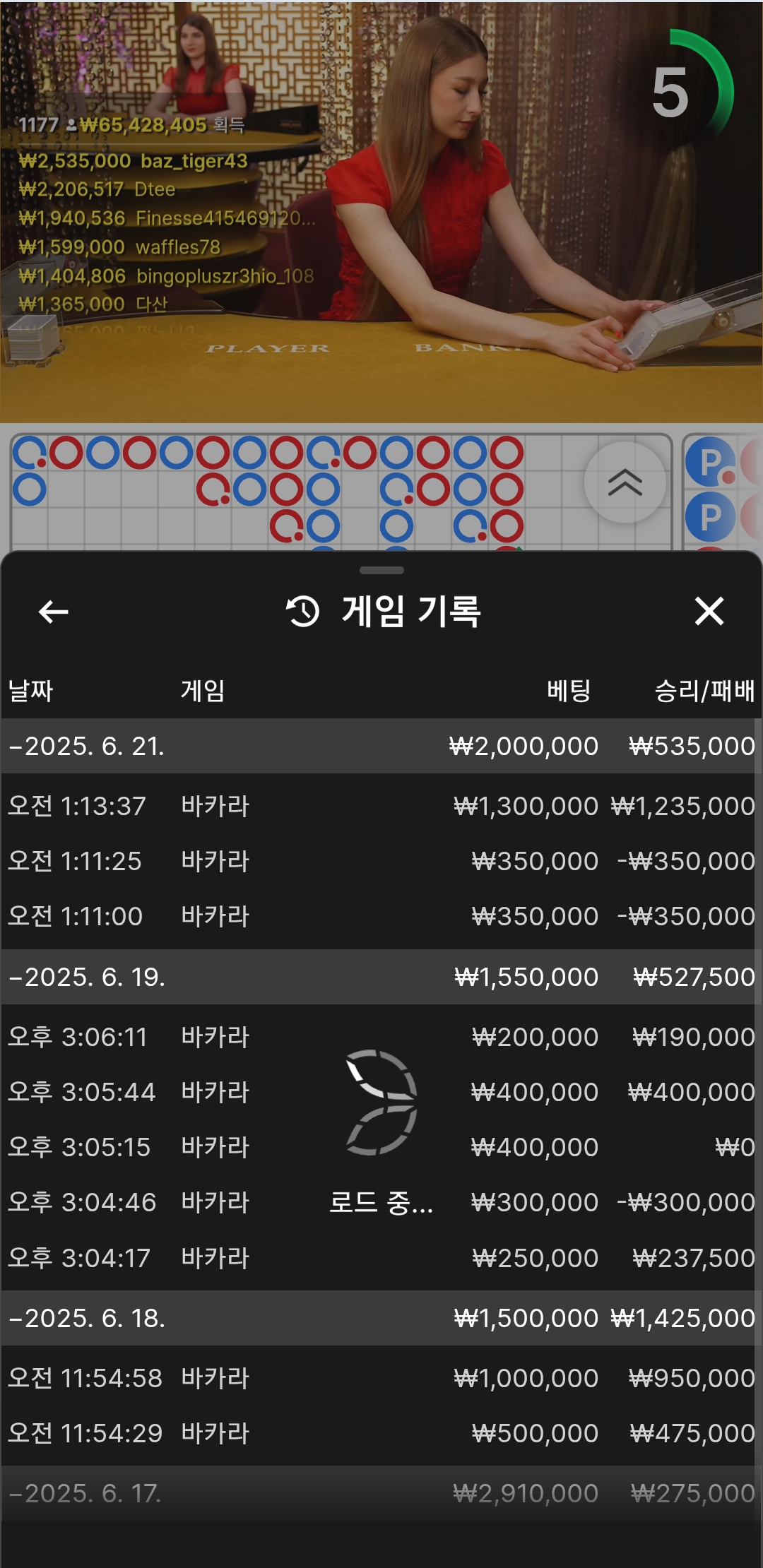Collapse the 2025. 6. 19. date group
The width and height of the screenshot is (763, 1568).
coord(381,978)
